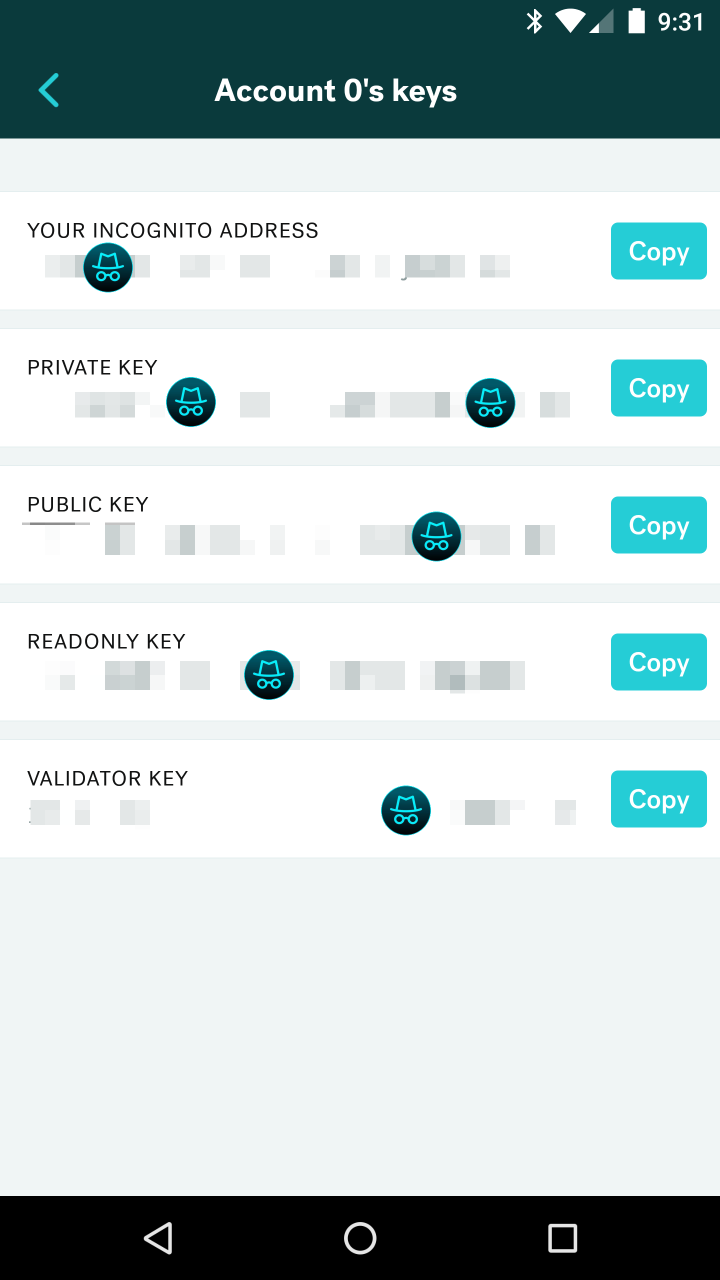Tap the system home button
Viewport: 720px width, 1280px height.
(360, 1238)
